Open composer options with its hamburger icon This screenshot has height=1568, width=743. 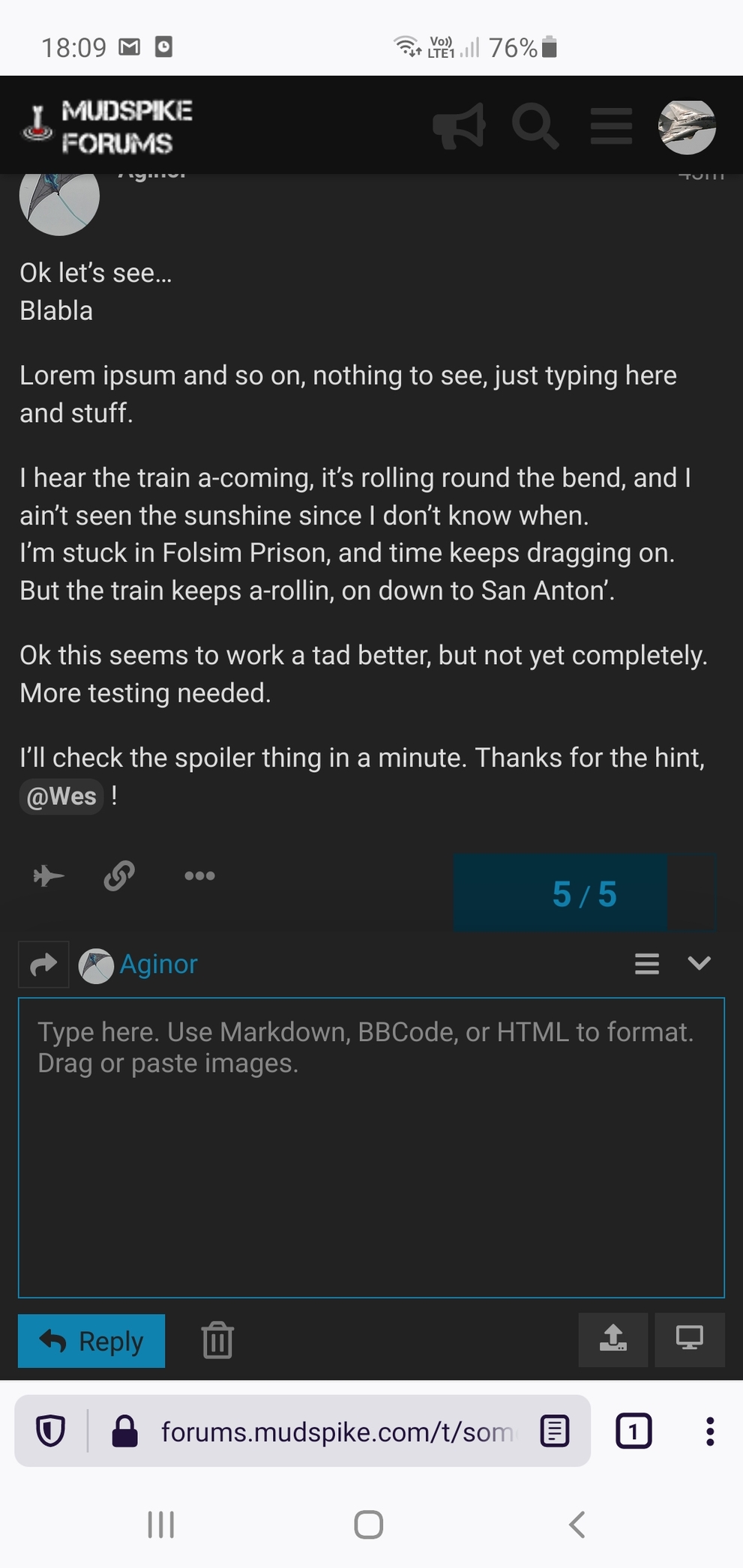(646, 964)
